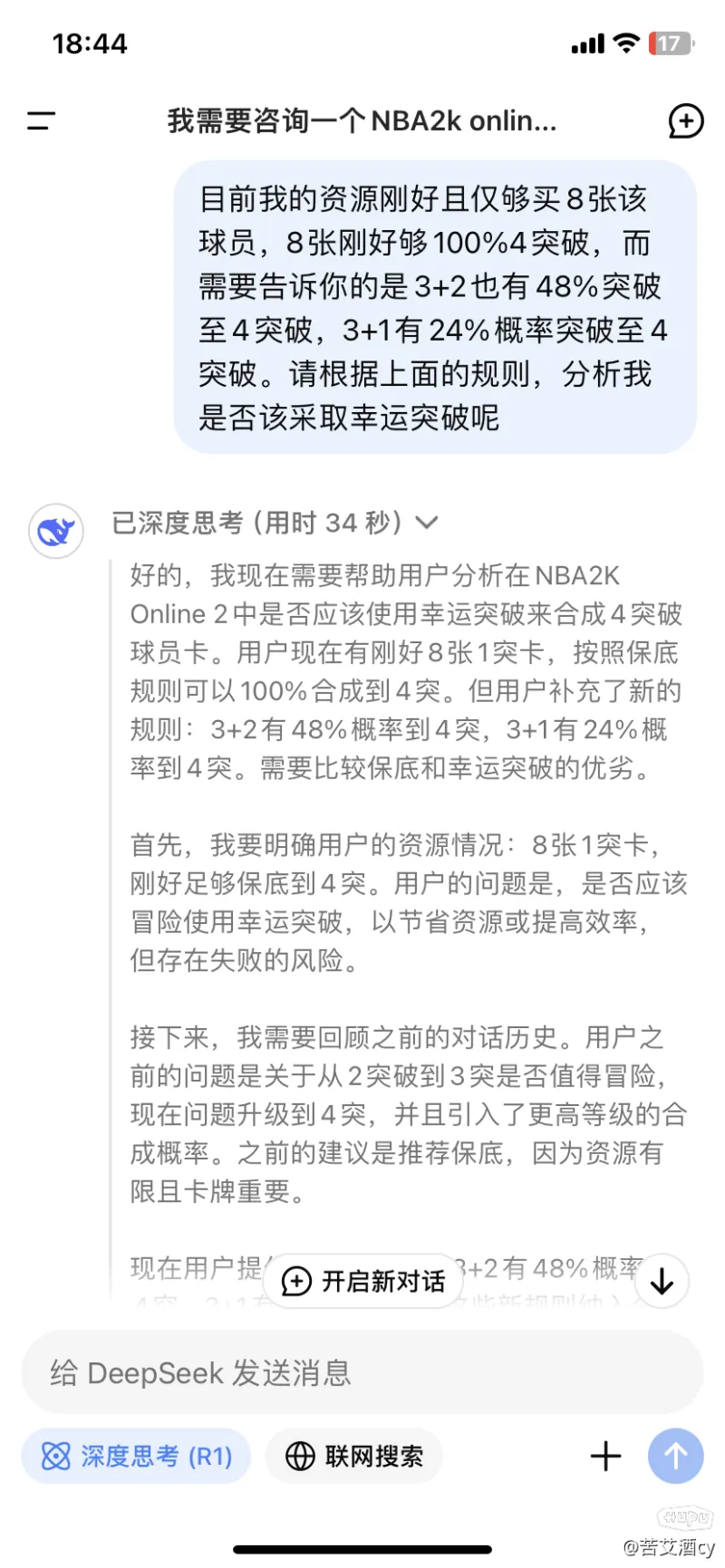The image size is (725, 1568).
Task: Toggle 深度思考 (R1) mode
Action: tap(137, 1457)
